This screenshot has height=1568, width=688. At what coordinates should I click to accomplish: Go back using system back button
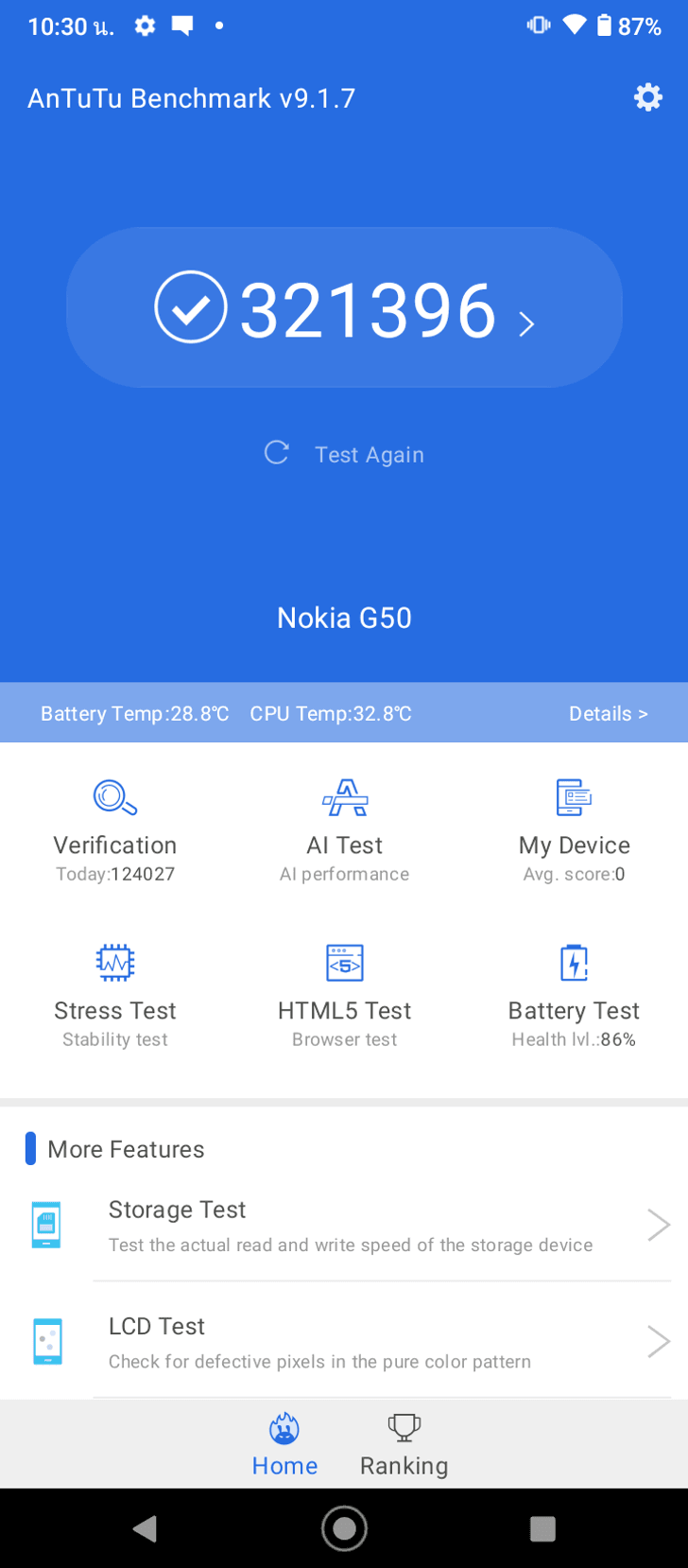[145, 1528]
